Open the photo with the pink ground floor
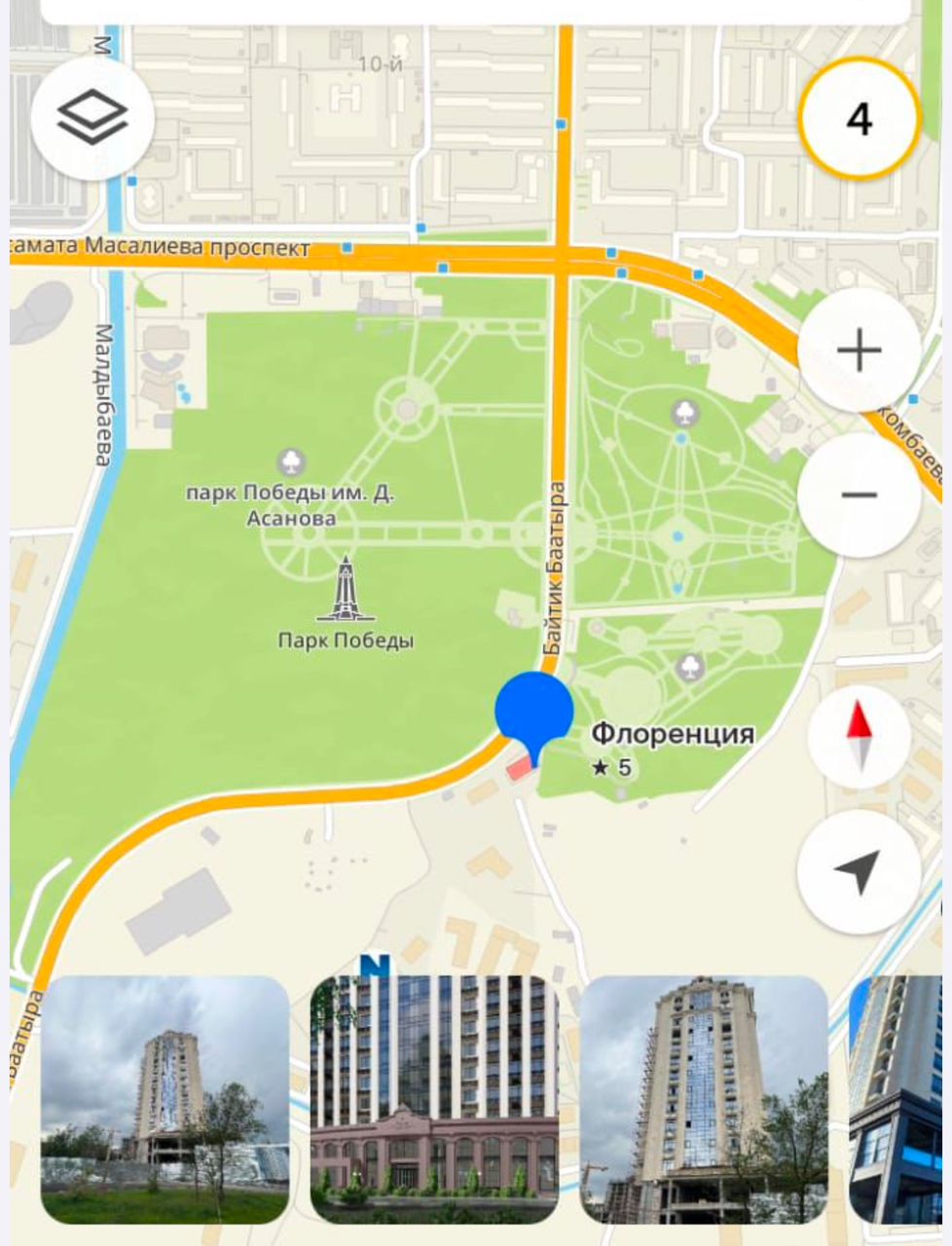This screenshot has height=1246, width=952. point(434,1099)
